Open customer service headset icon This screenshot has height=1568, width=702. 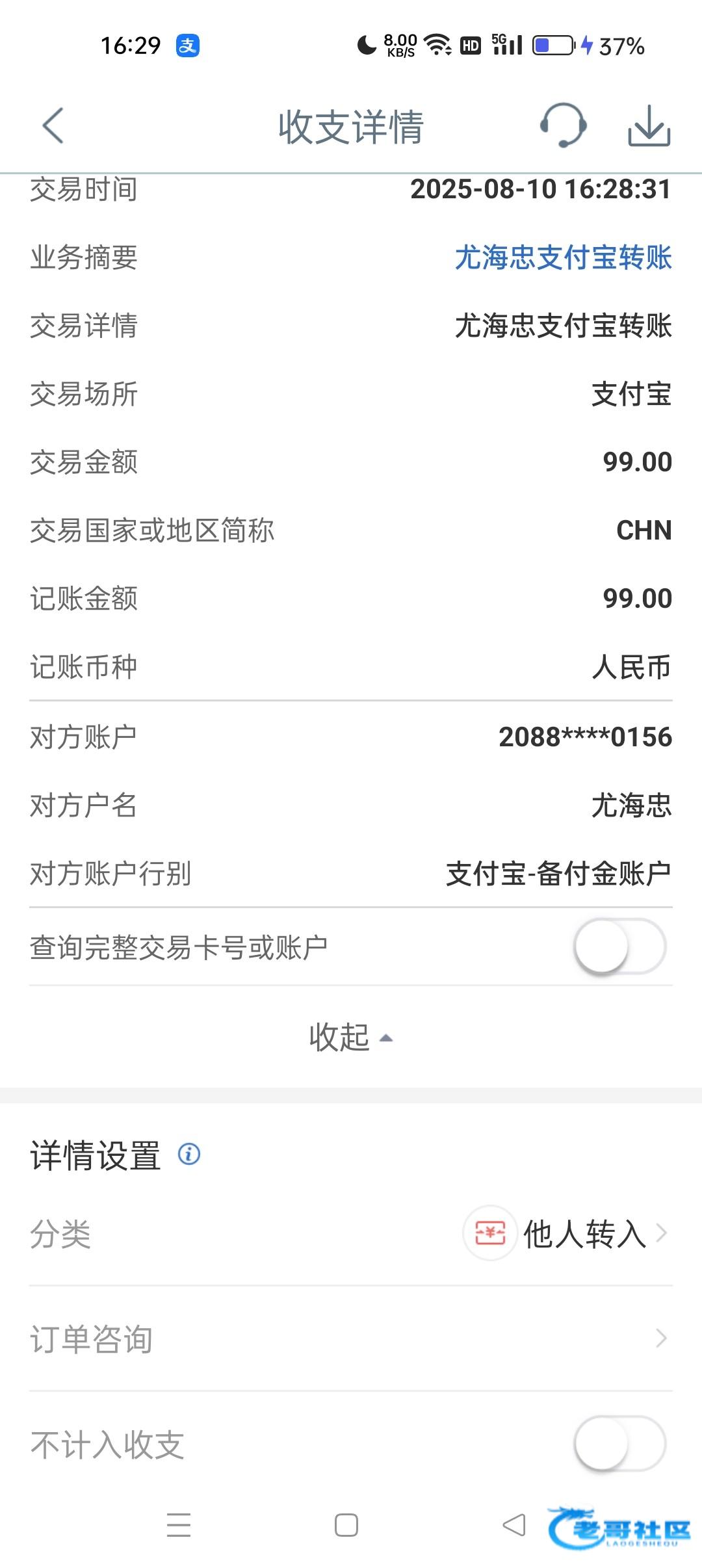(563, 125)
